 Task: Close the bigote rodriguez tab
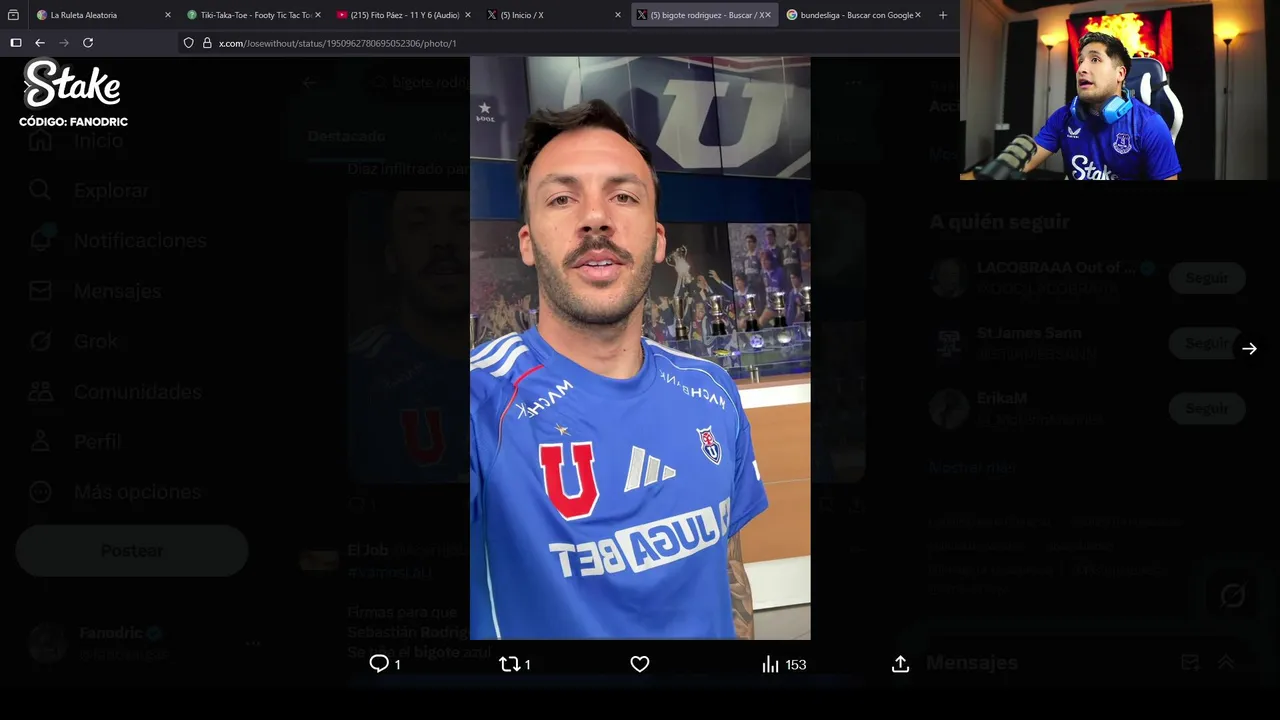(767, 15)
